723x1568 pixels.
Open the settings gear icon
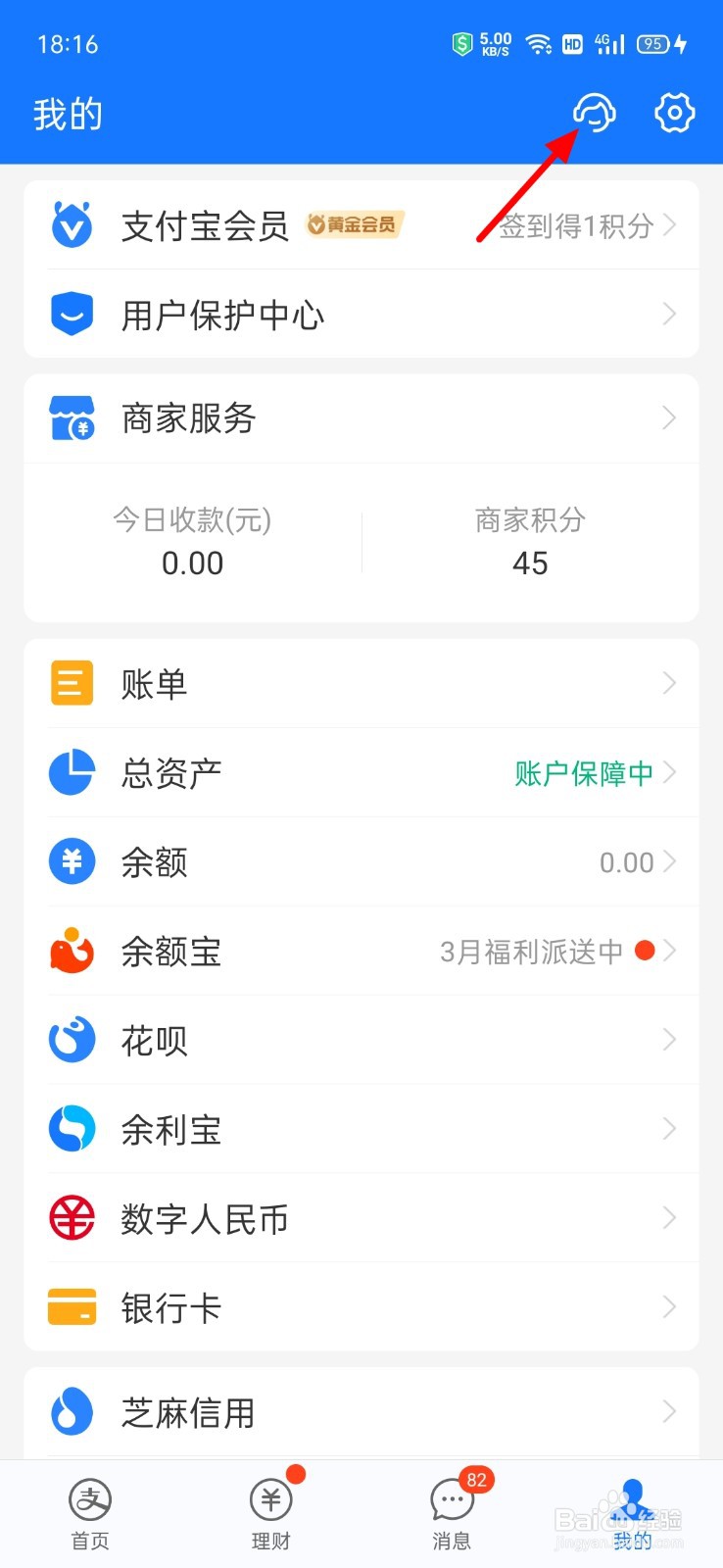[x=674, y=114]
